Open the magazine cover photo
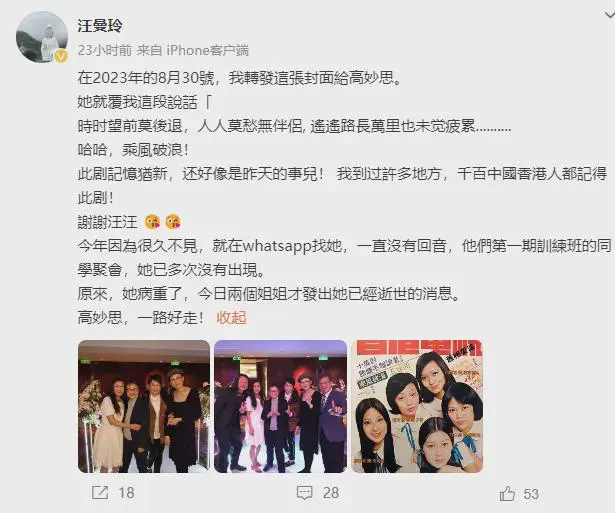Screen dimensions: 615x513 tap(417, 406)
